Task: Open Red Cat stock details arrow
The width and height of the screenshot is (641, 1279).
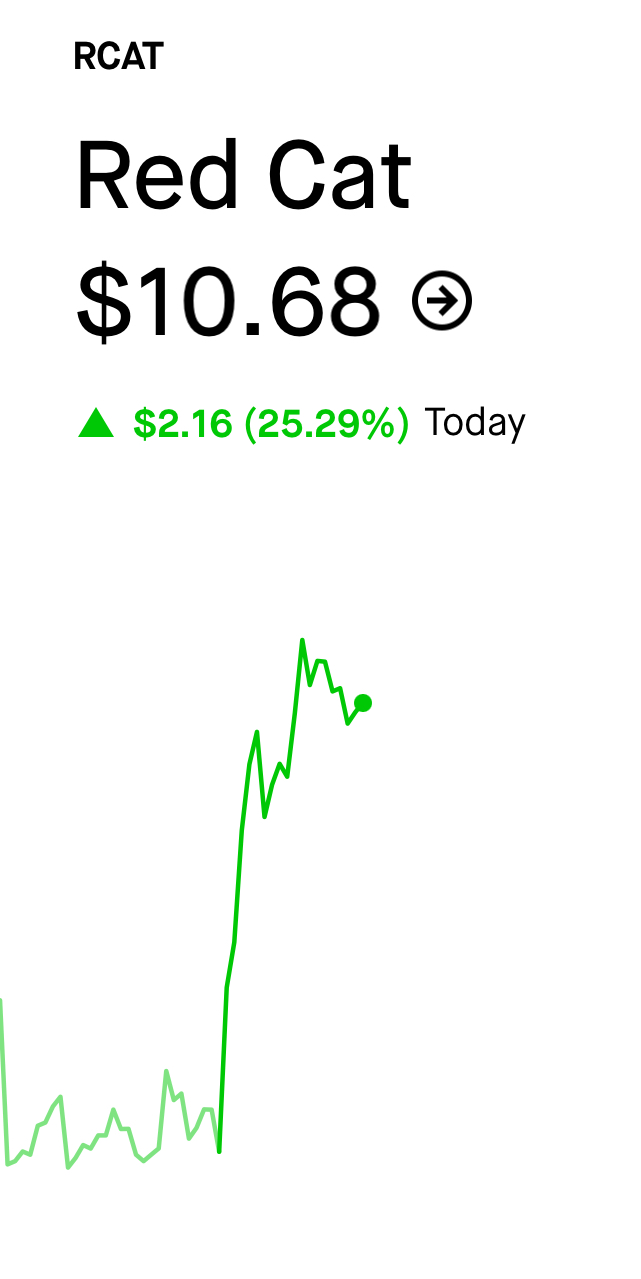Action: click(x=442, y=300)
